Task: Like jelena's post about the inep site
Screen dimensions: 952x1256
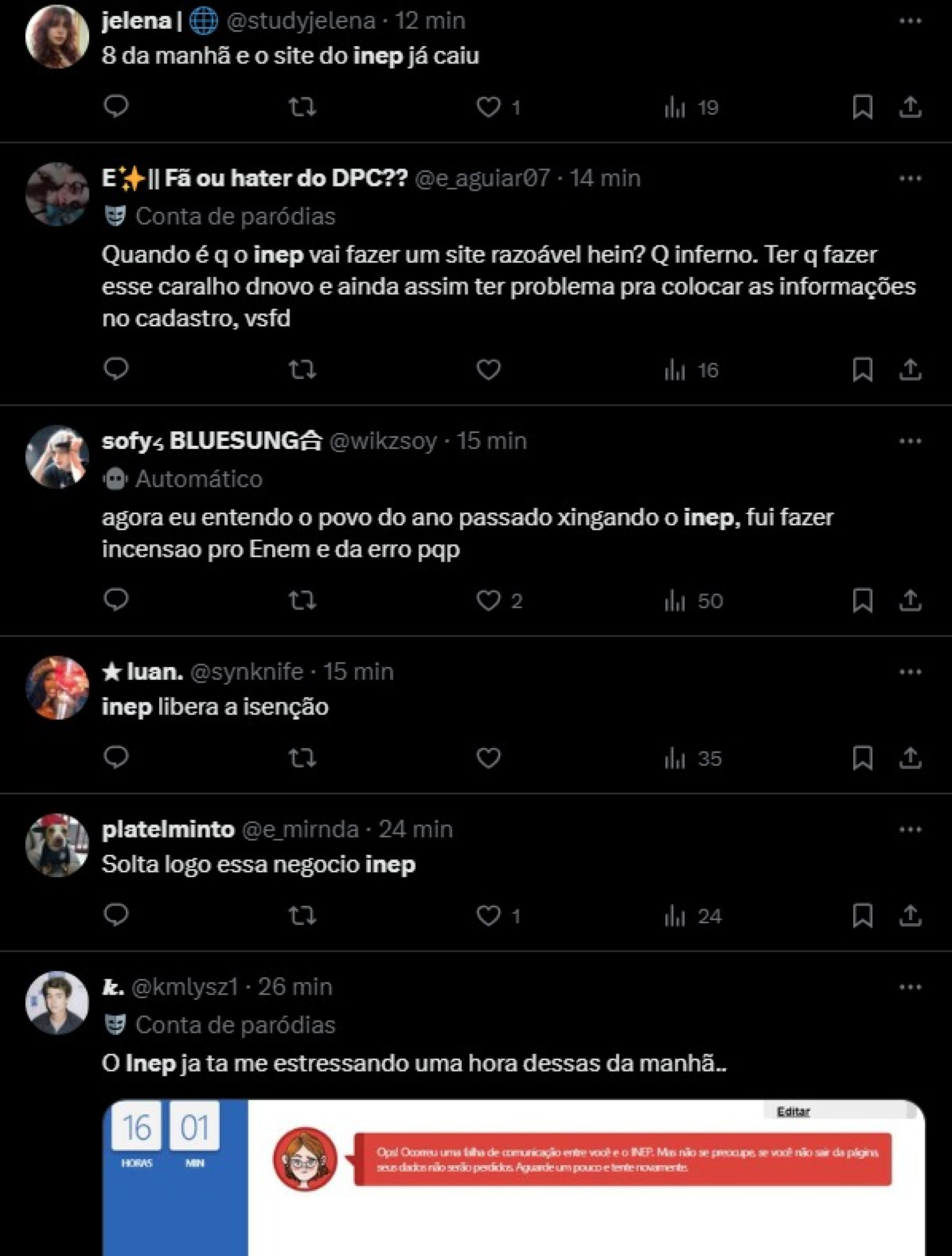Action: 488,107
